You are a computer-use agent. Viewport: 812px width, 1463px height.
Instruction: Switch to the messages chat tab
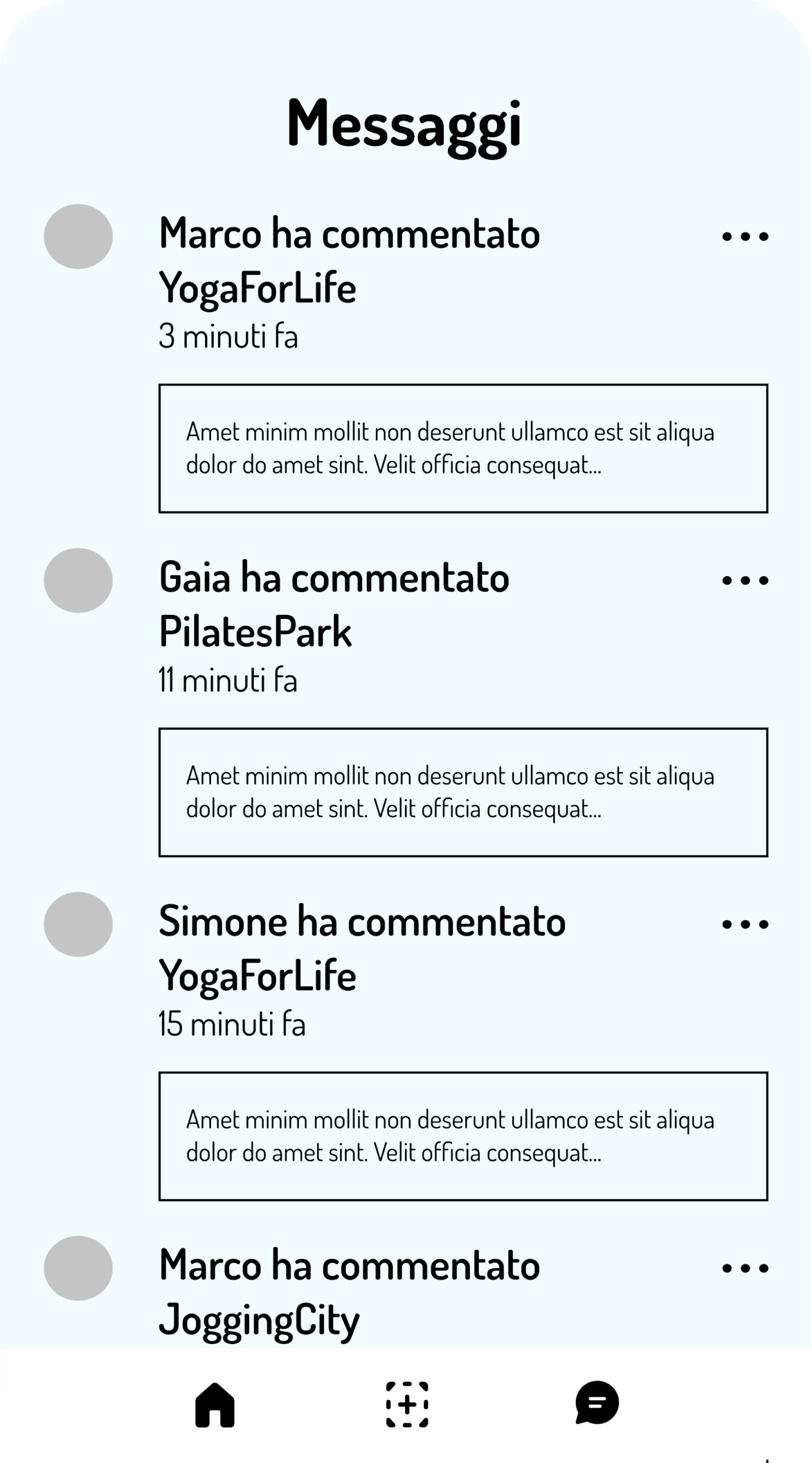[597, 1403]
